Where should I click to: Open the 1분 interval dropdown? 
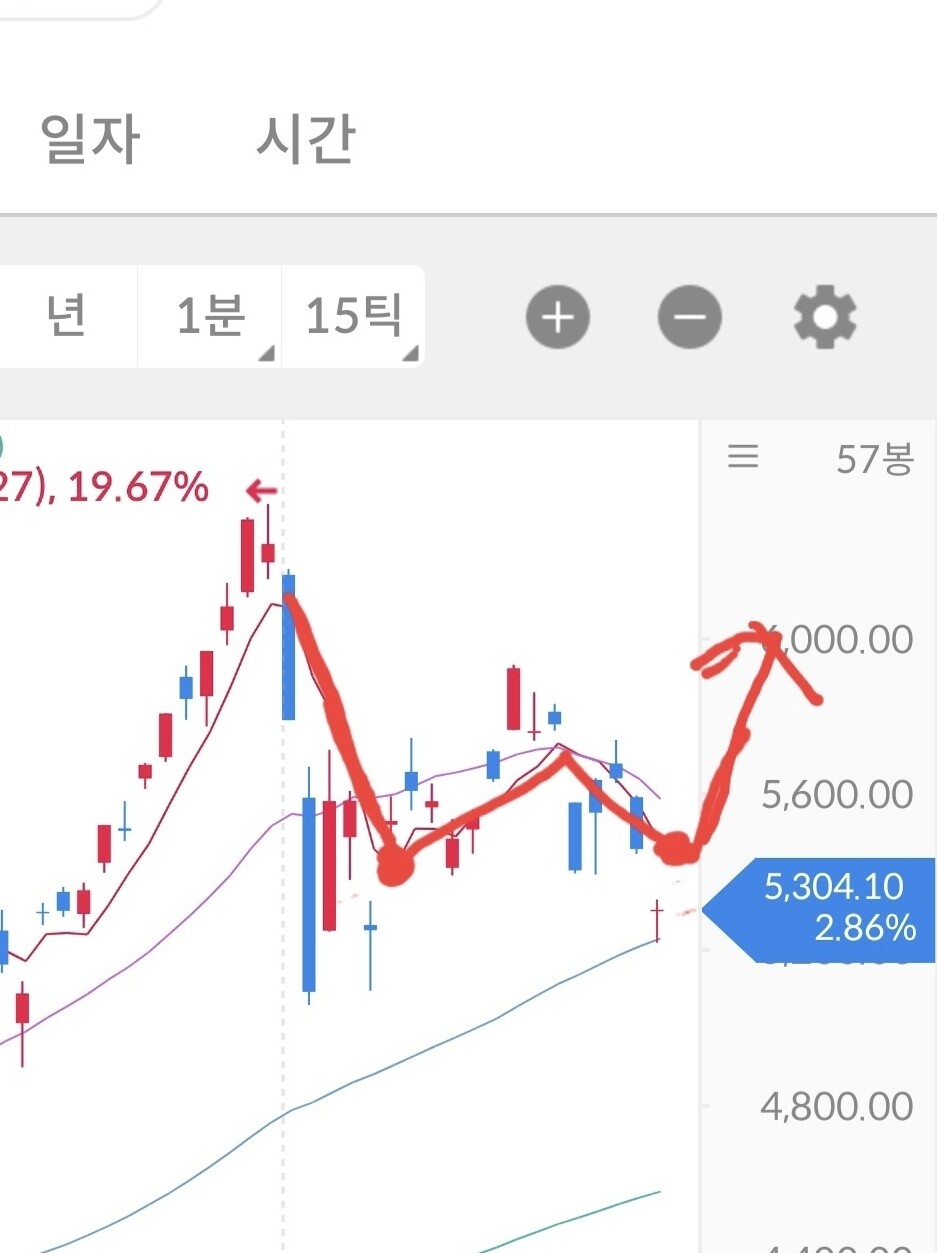(210, 317)
